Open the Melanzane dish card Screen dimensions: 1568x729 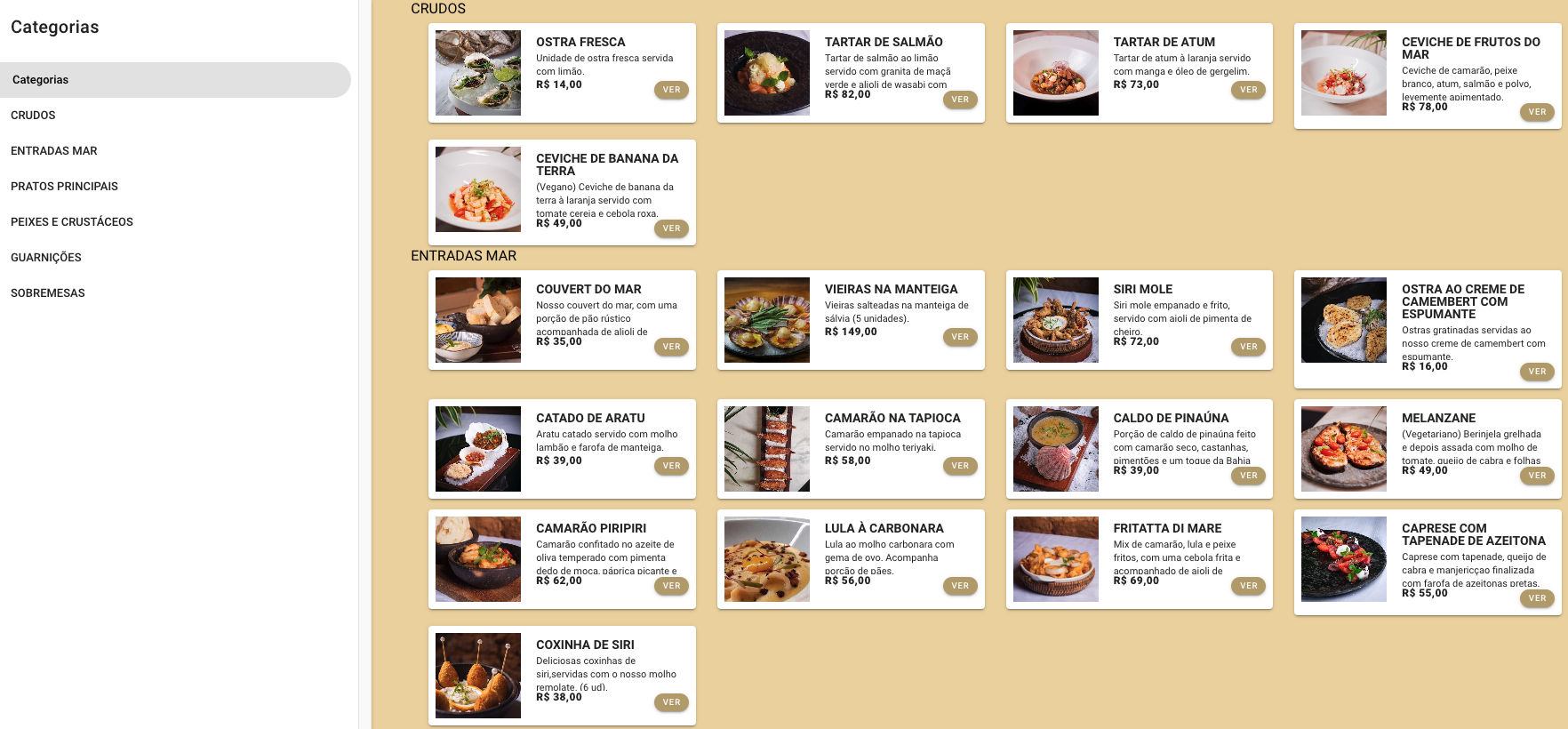[x=1537, y=476]
